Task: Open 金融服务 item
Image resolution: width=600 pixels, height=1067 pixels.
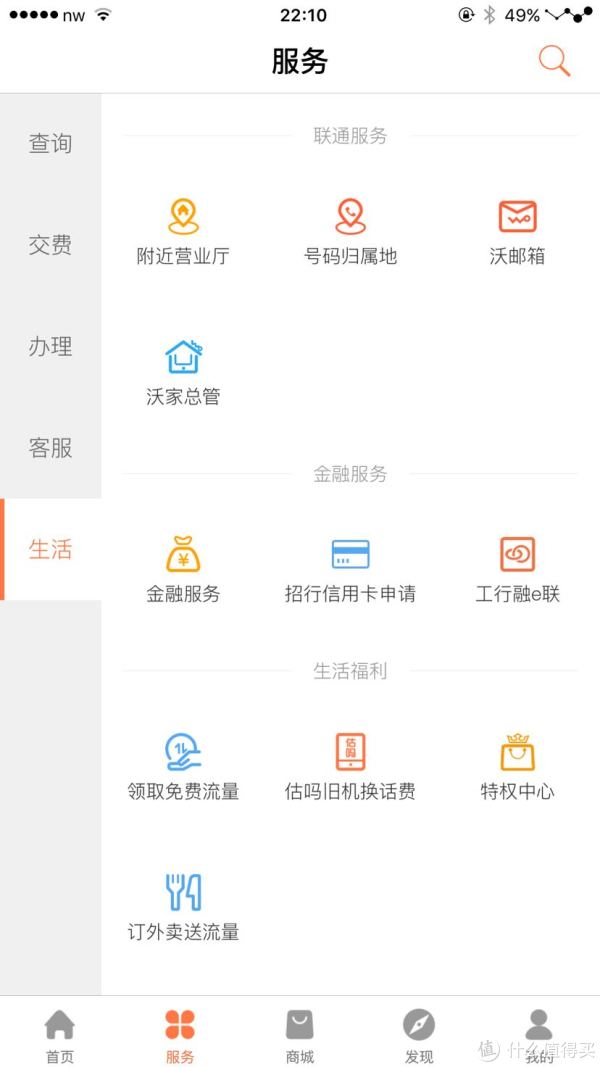Action: [x=183, y=569]
